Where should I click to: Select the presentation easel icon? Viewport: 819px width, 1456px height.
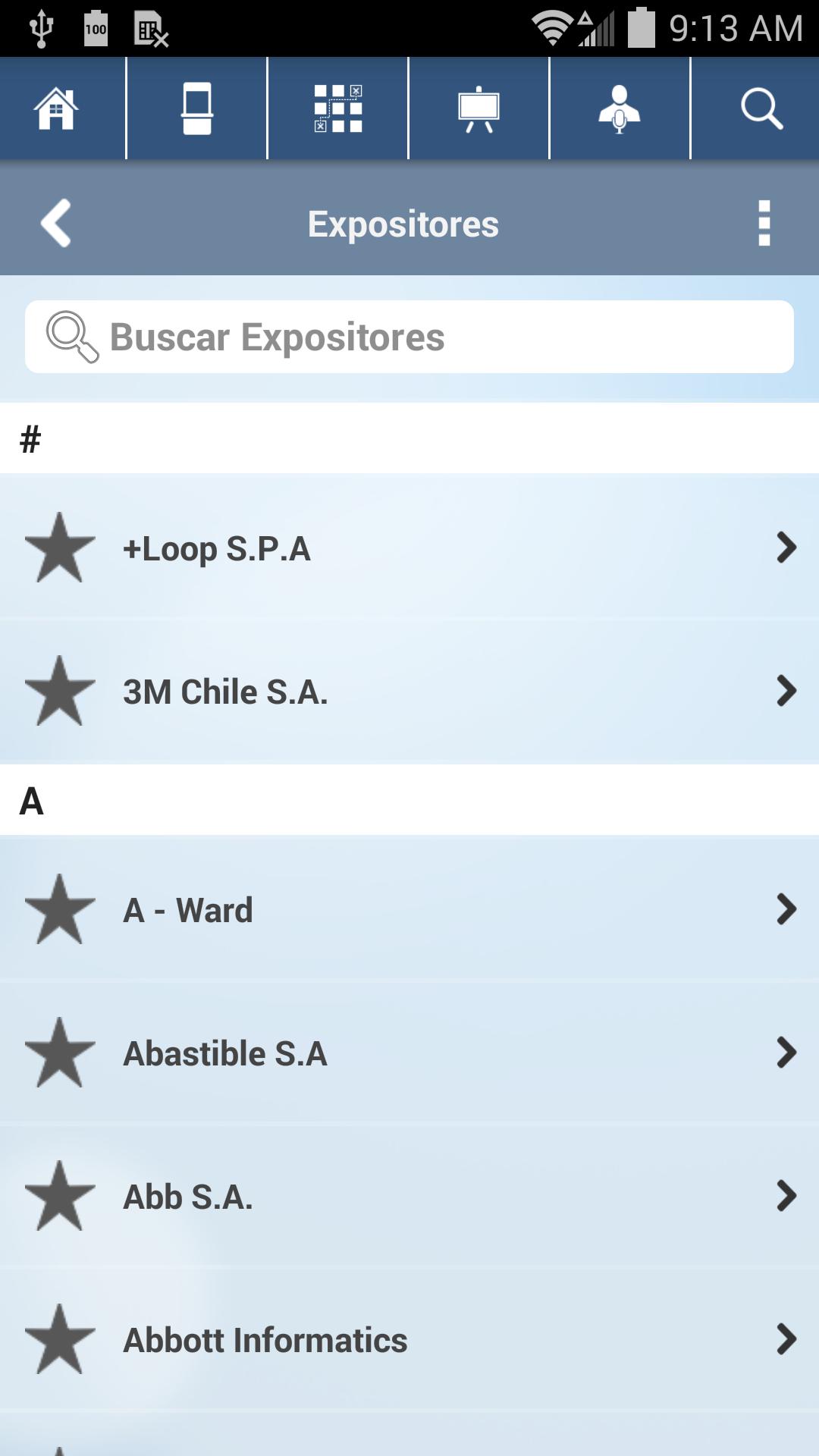click(x=479, y=108)
